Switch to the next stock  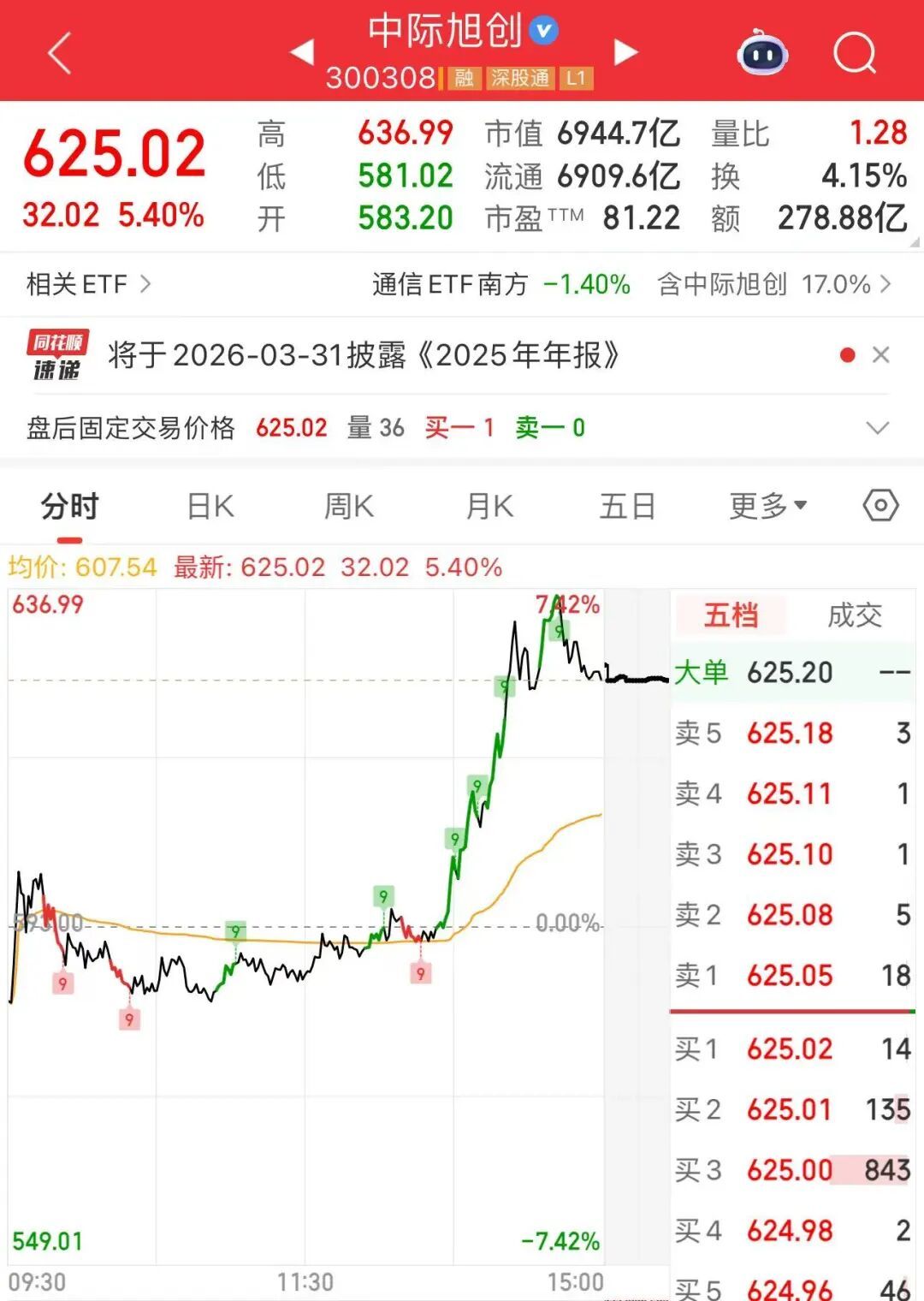point(626,52)
